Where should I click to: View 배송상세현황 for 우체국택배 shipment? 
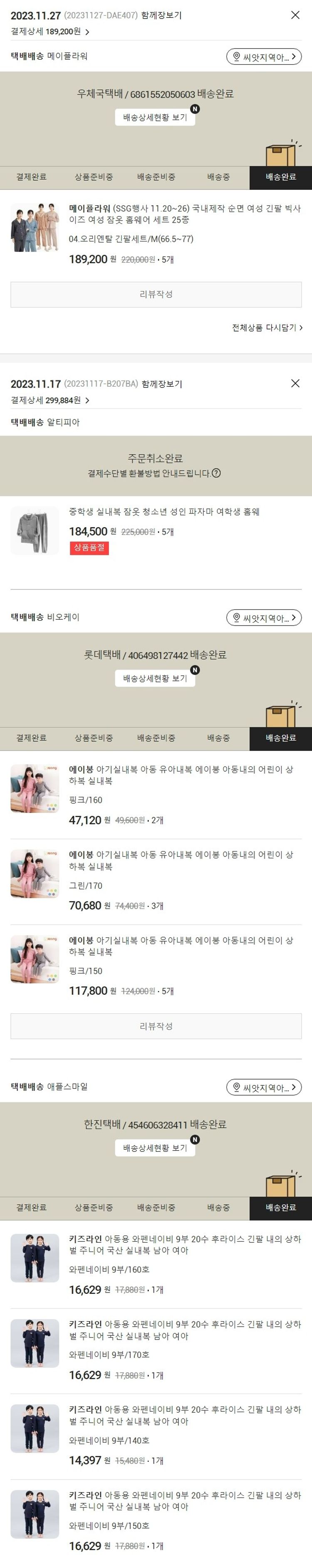[155, 118]
